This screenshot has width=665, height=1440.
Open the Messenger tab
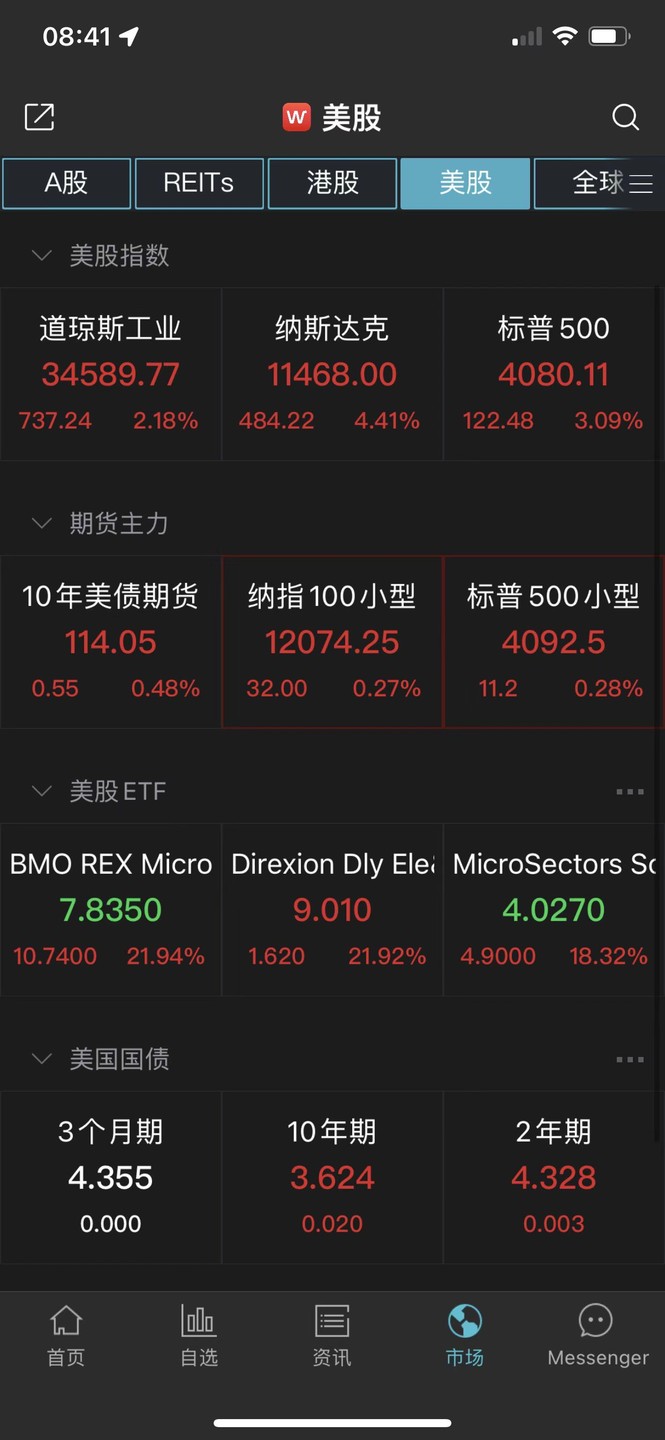tap(598, 1335)
